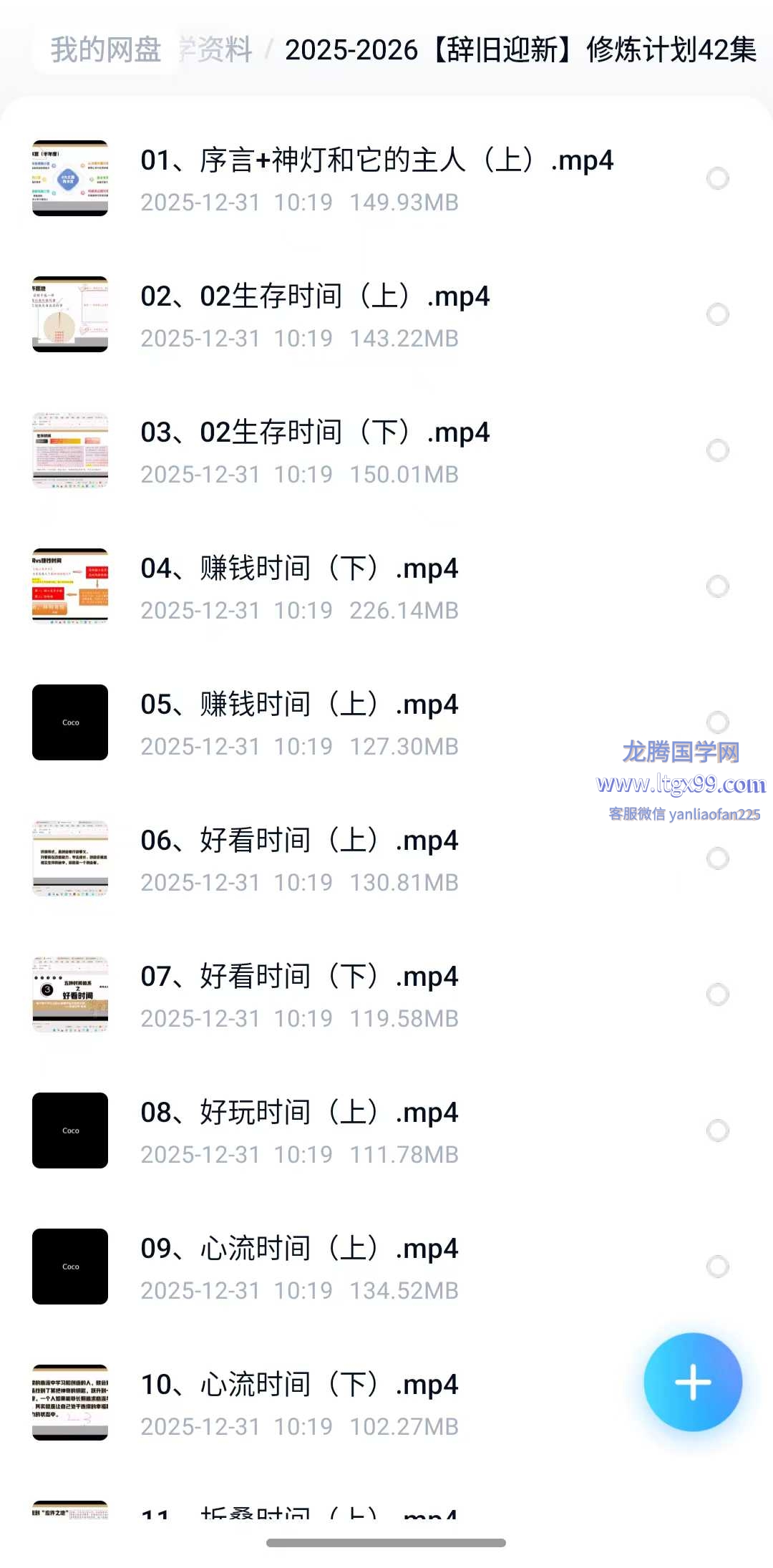
Task: Open 04、赚钱时间（下）.mp4
Action: coord(299,568)
